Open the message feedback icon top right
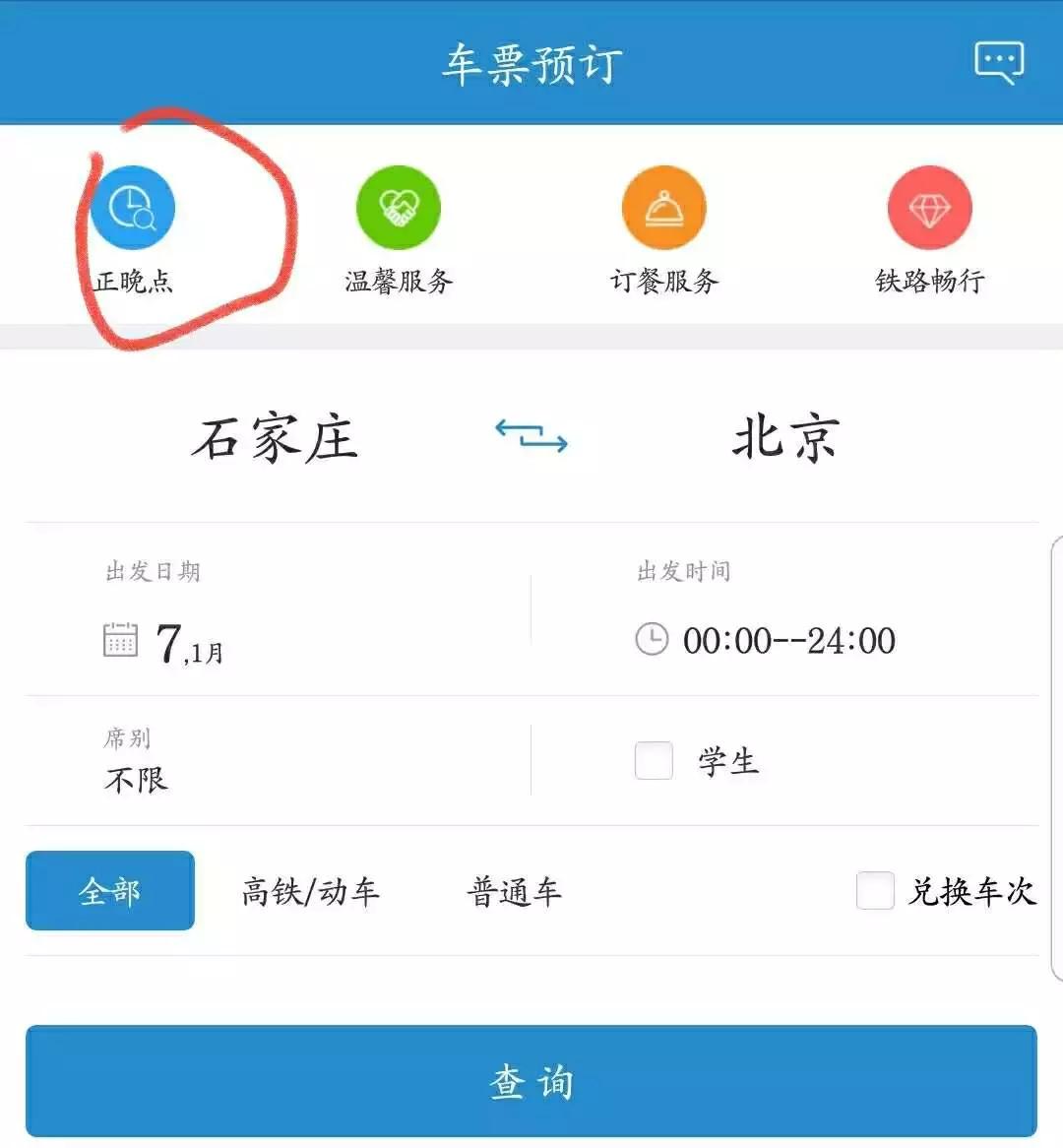This screenshot has height=1148, width=1063. (x=999, y=61)
